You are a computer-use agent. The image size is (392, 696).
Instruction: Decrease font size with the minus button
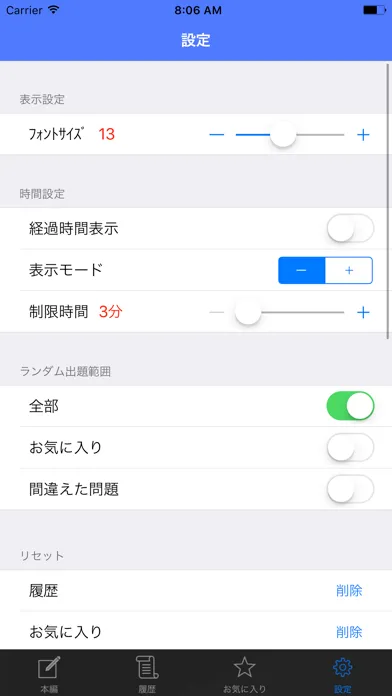coord(217,134)
